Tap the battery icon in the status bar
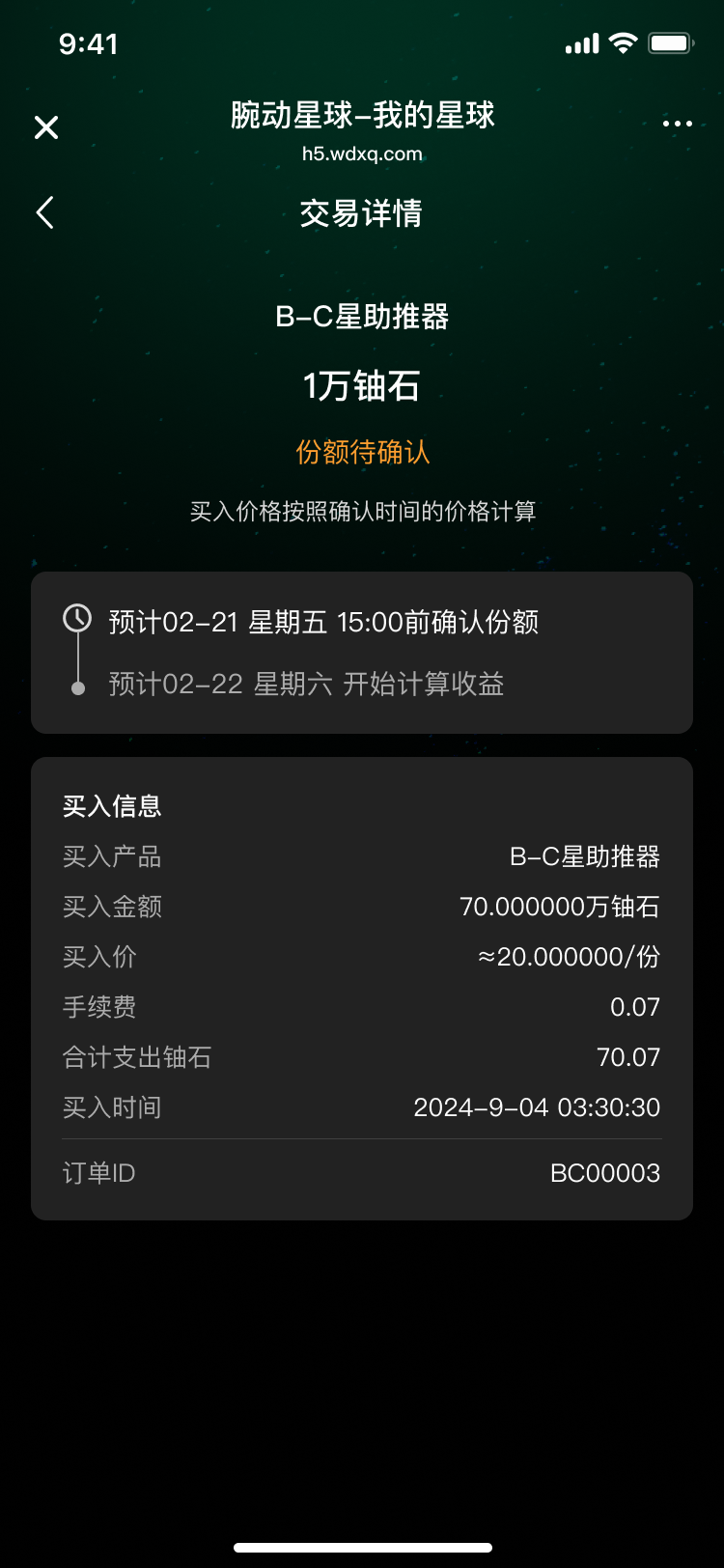The image size is (724, 1568). coord(672,42)
